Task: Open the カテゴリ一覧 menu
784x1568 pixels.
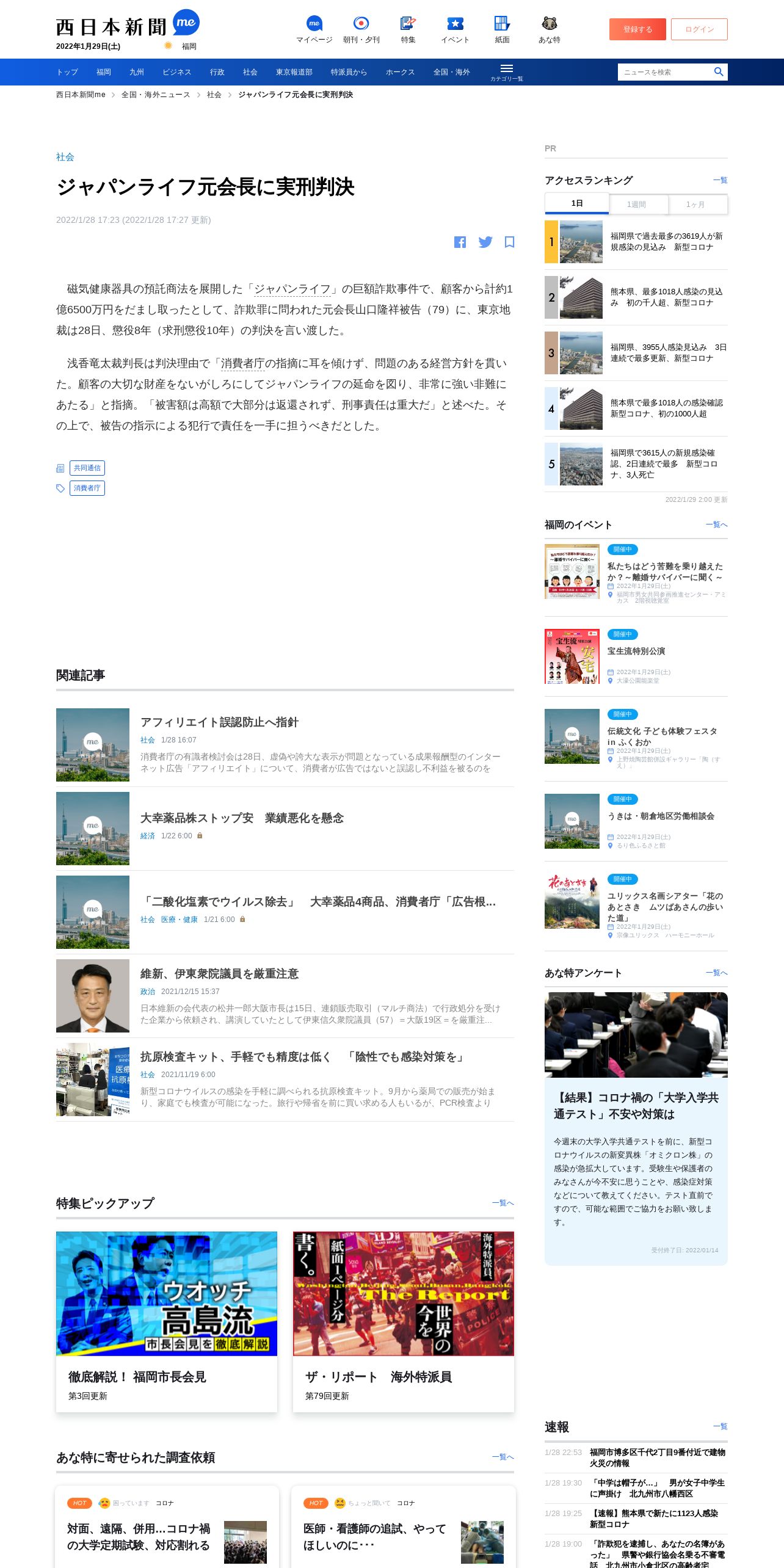Action: 506,72
